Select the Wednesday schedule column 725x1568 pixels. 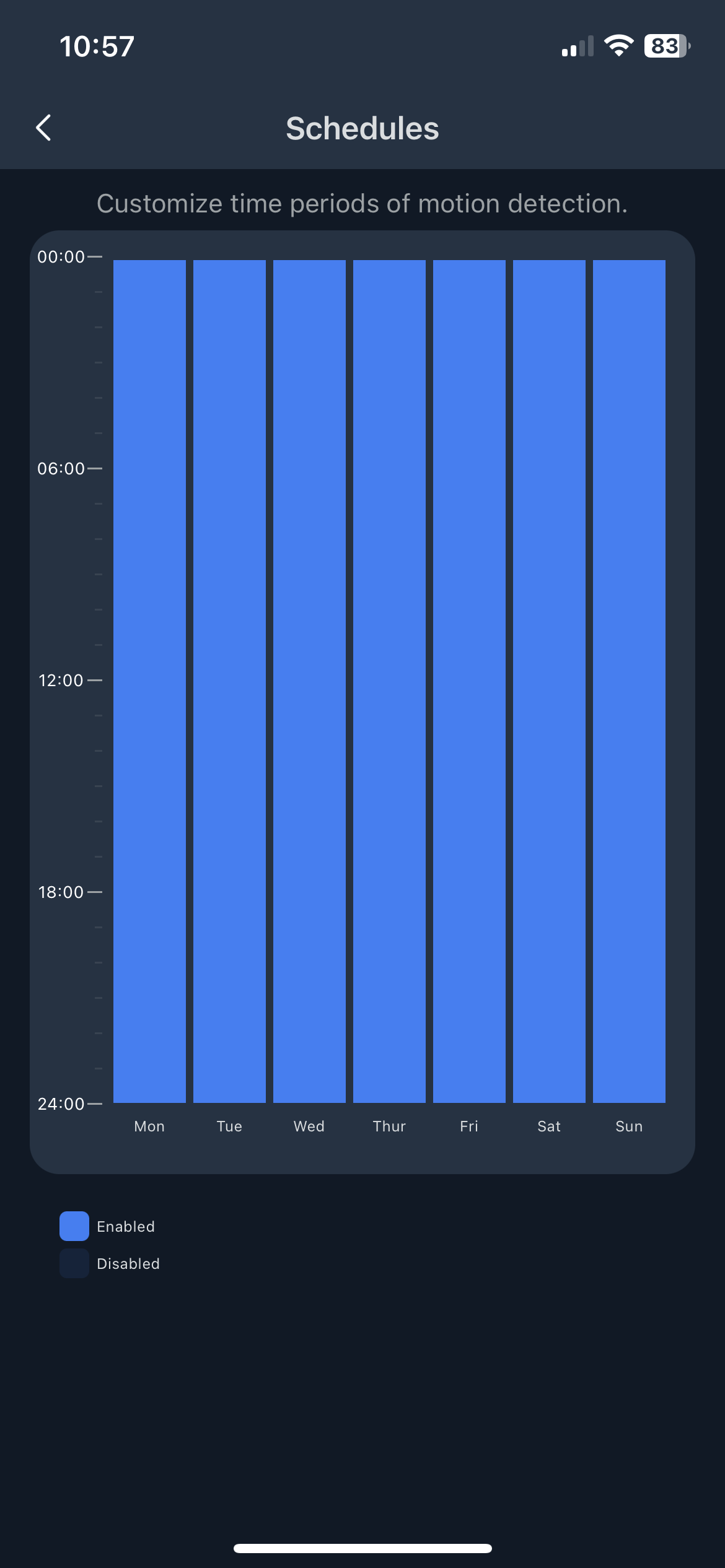coord(309,681)
